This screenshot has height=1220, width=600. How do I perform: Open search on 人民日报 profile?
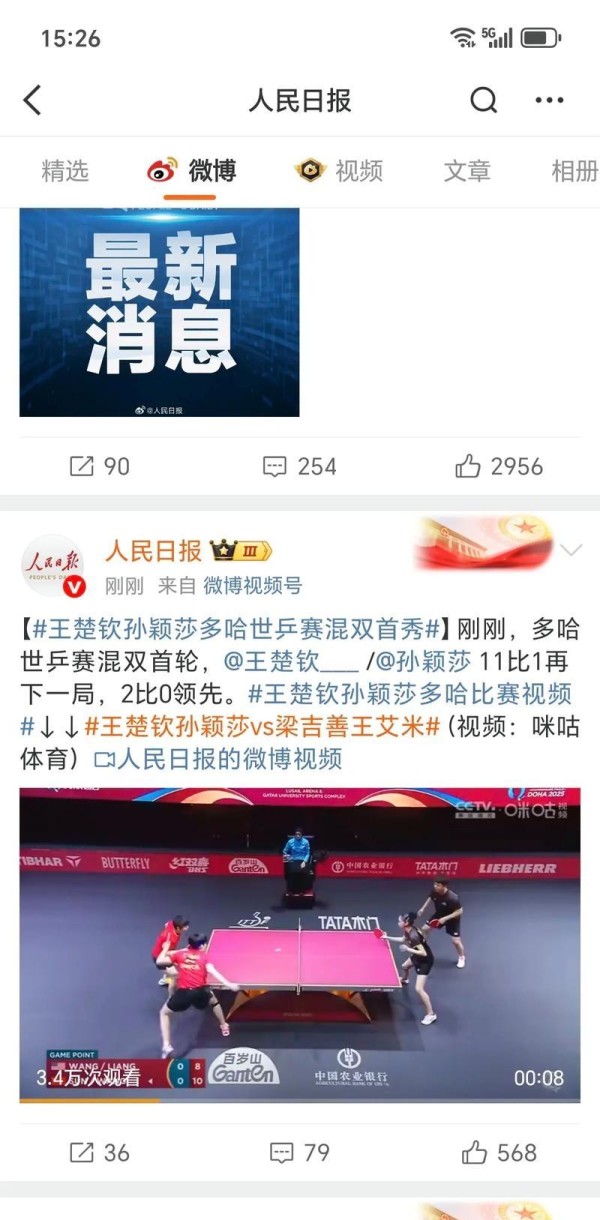[x=483, y=100]
